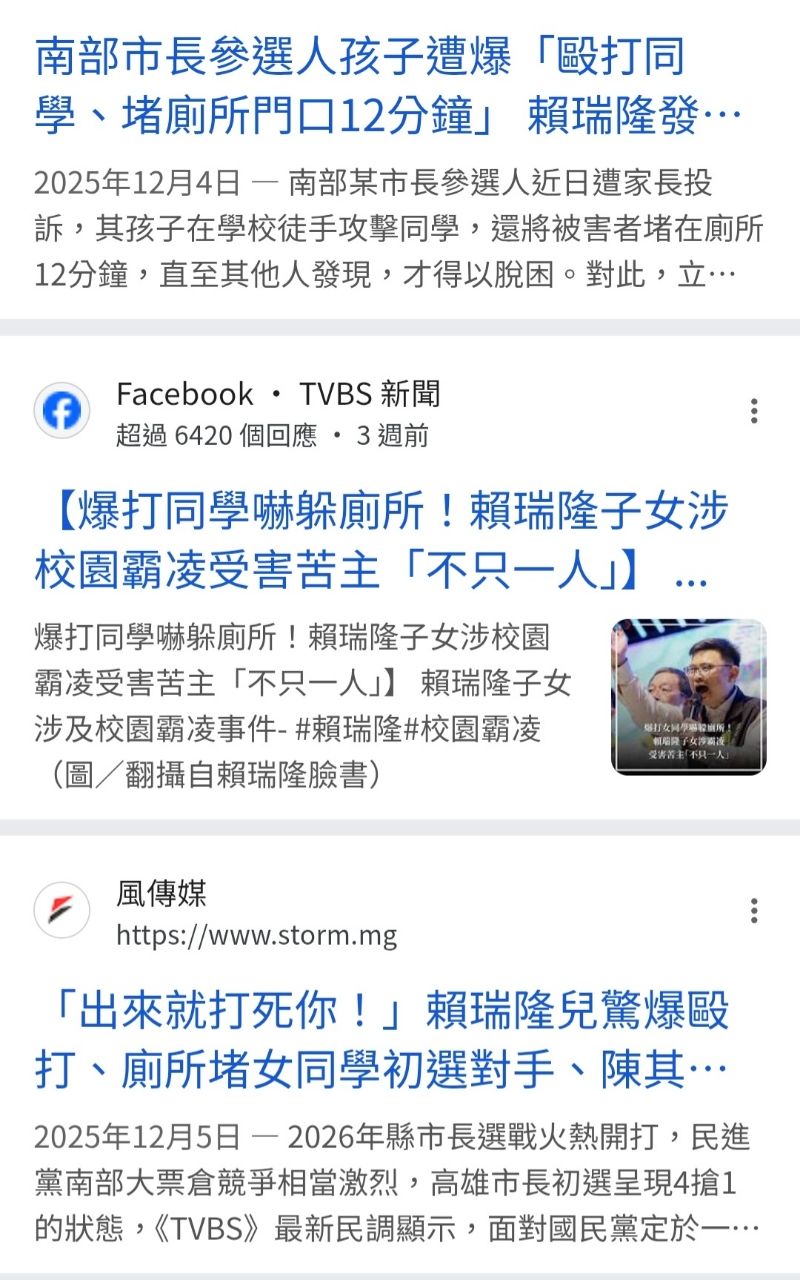Open overflow menu for 風傳媒 result
The width and height of the screenshot is (800, 1280).
754,910
